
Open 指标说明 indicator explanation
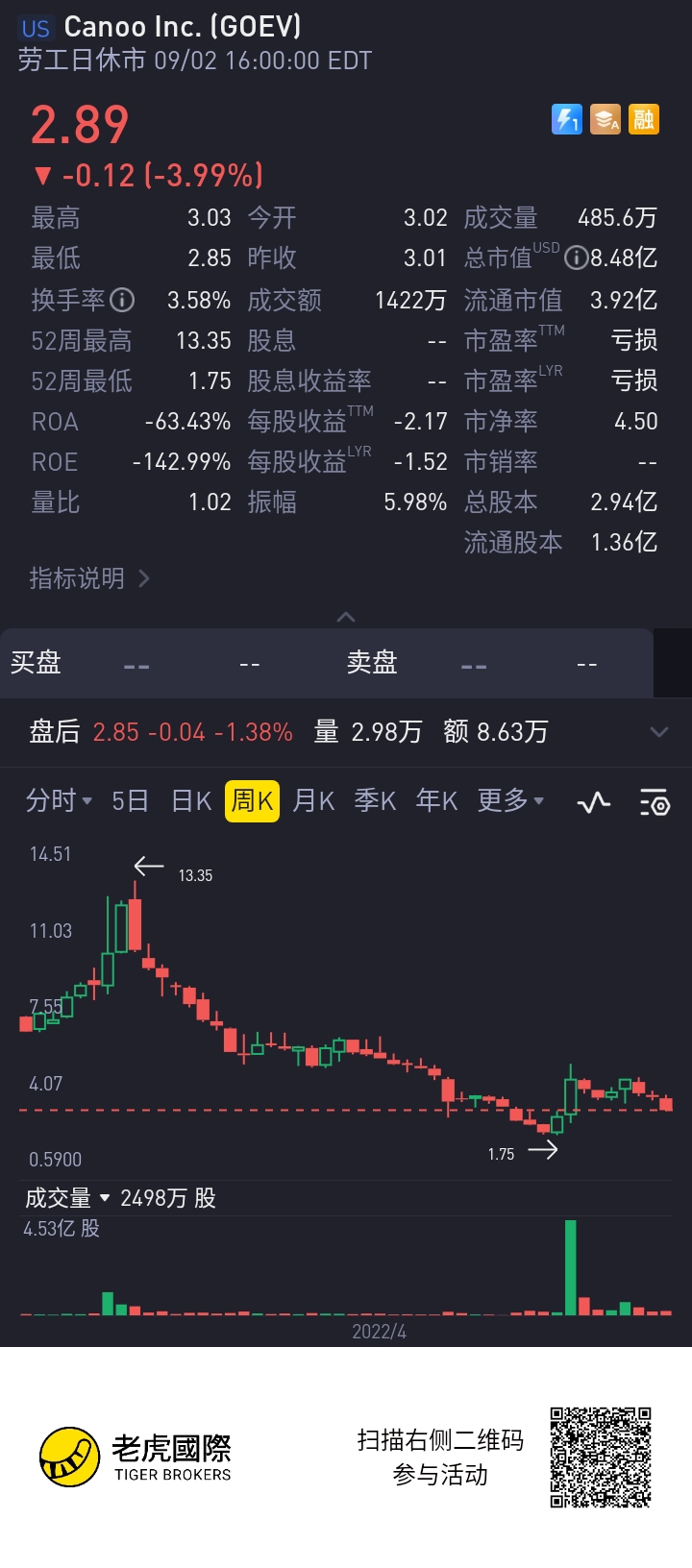point(88,578)
